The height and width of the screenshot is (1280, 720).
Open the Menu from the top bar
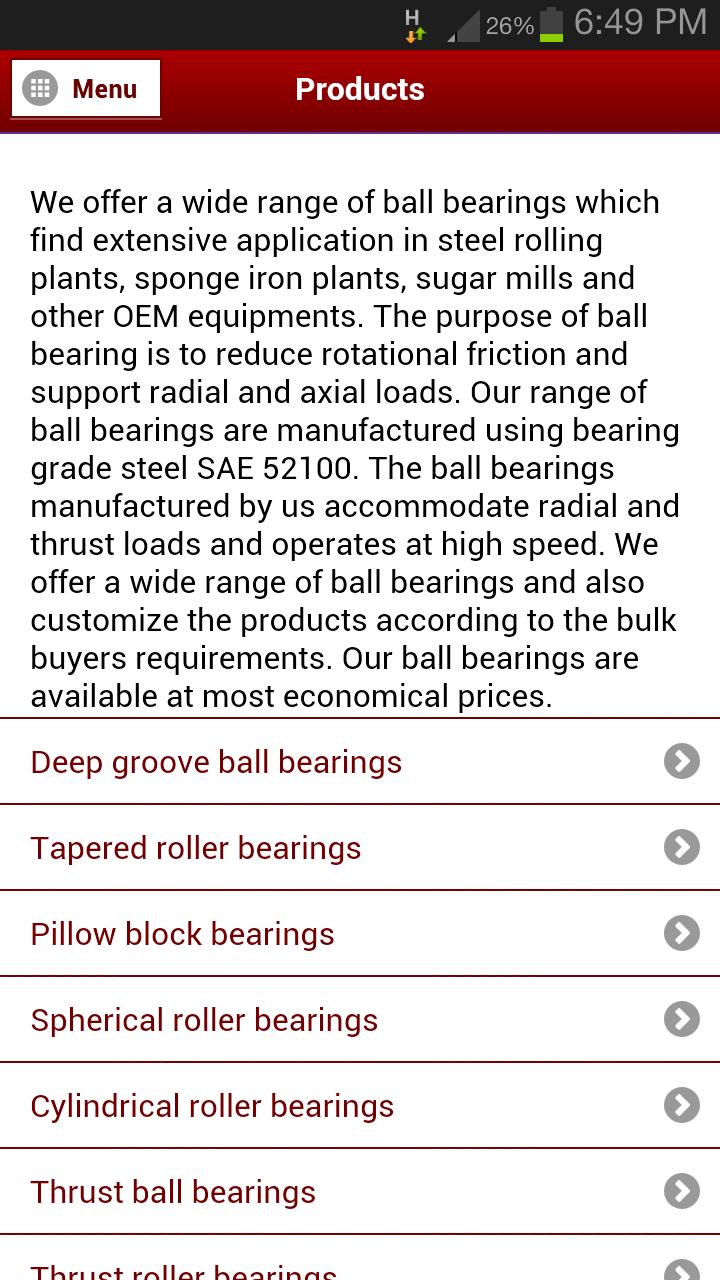point(85,88)
